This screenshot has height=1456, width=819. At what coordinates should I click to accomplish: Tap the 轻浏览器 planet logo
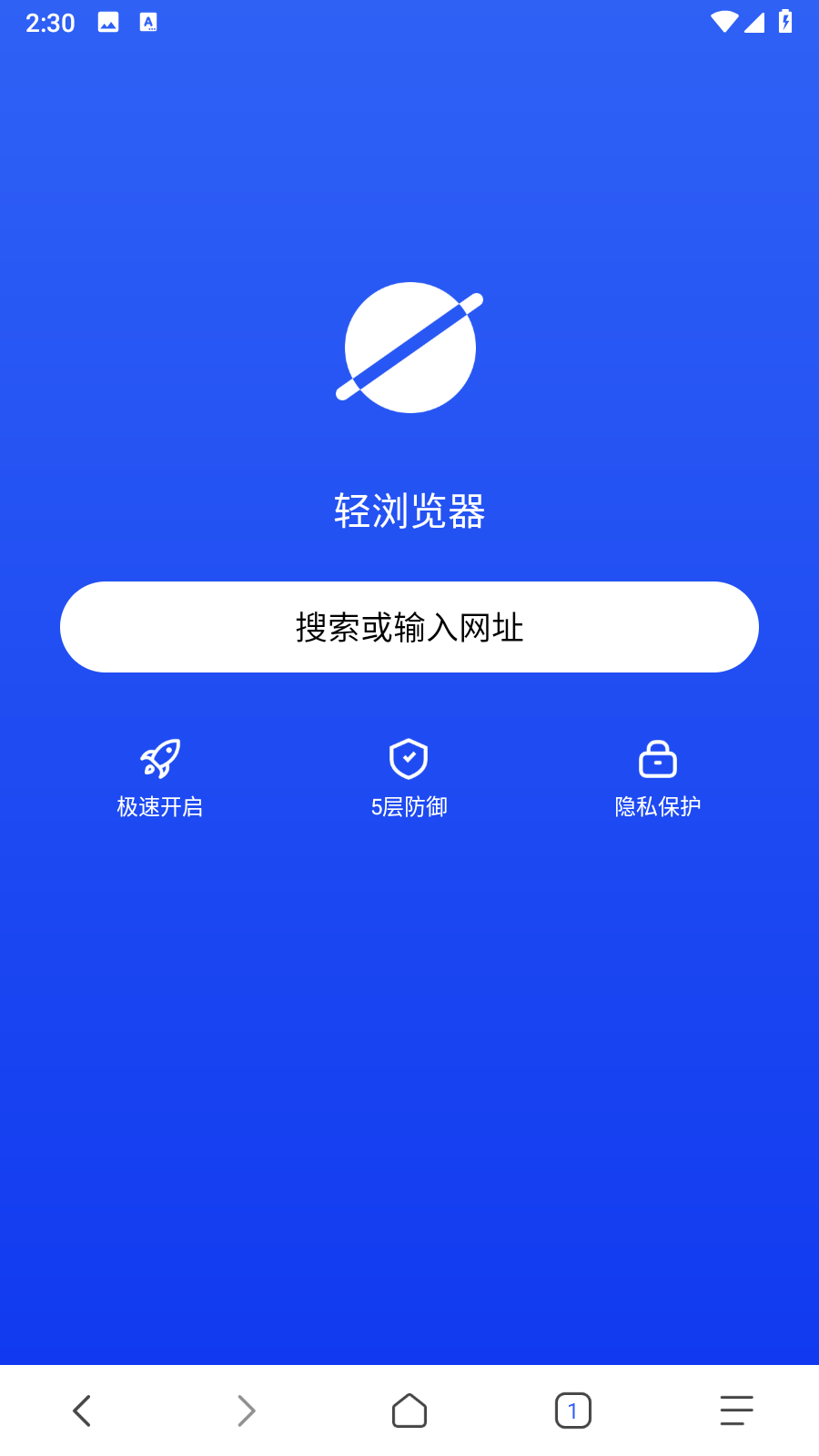pos(409,348)
